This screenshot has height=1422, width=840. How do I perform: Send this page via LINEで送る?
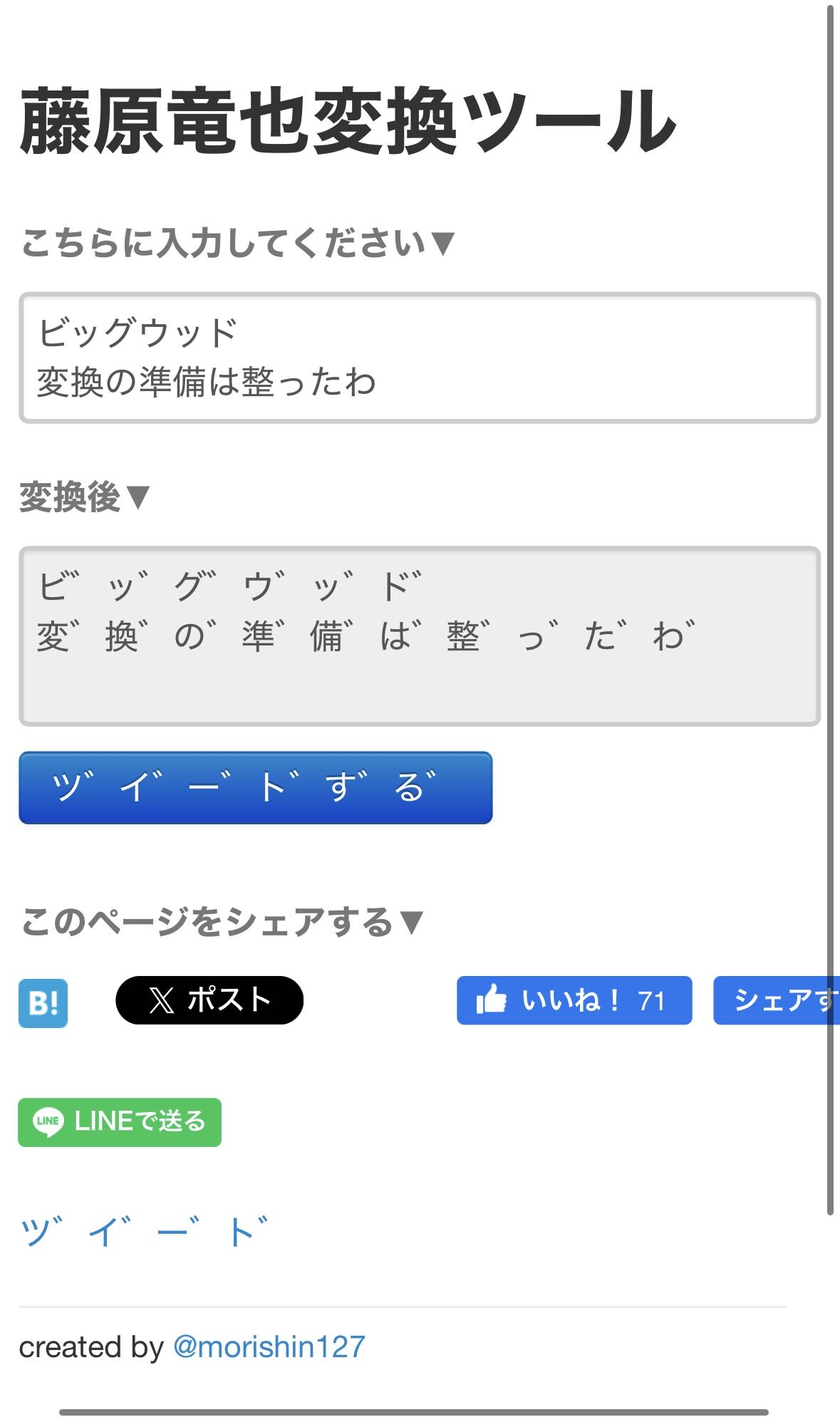[120, 1122]
